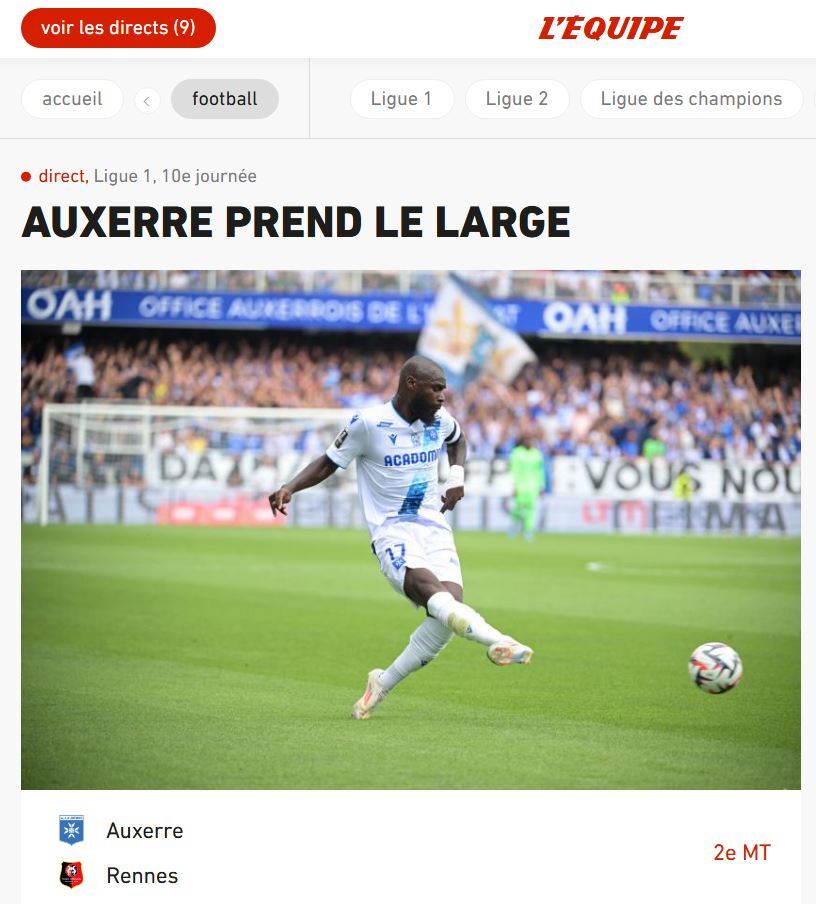This screenshot has height=904, width=816.
Task: Switch to the Ligue 2 section
Action: tap(516, 99)
